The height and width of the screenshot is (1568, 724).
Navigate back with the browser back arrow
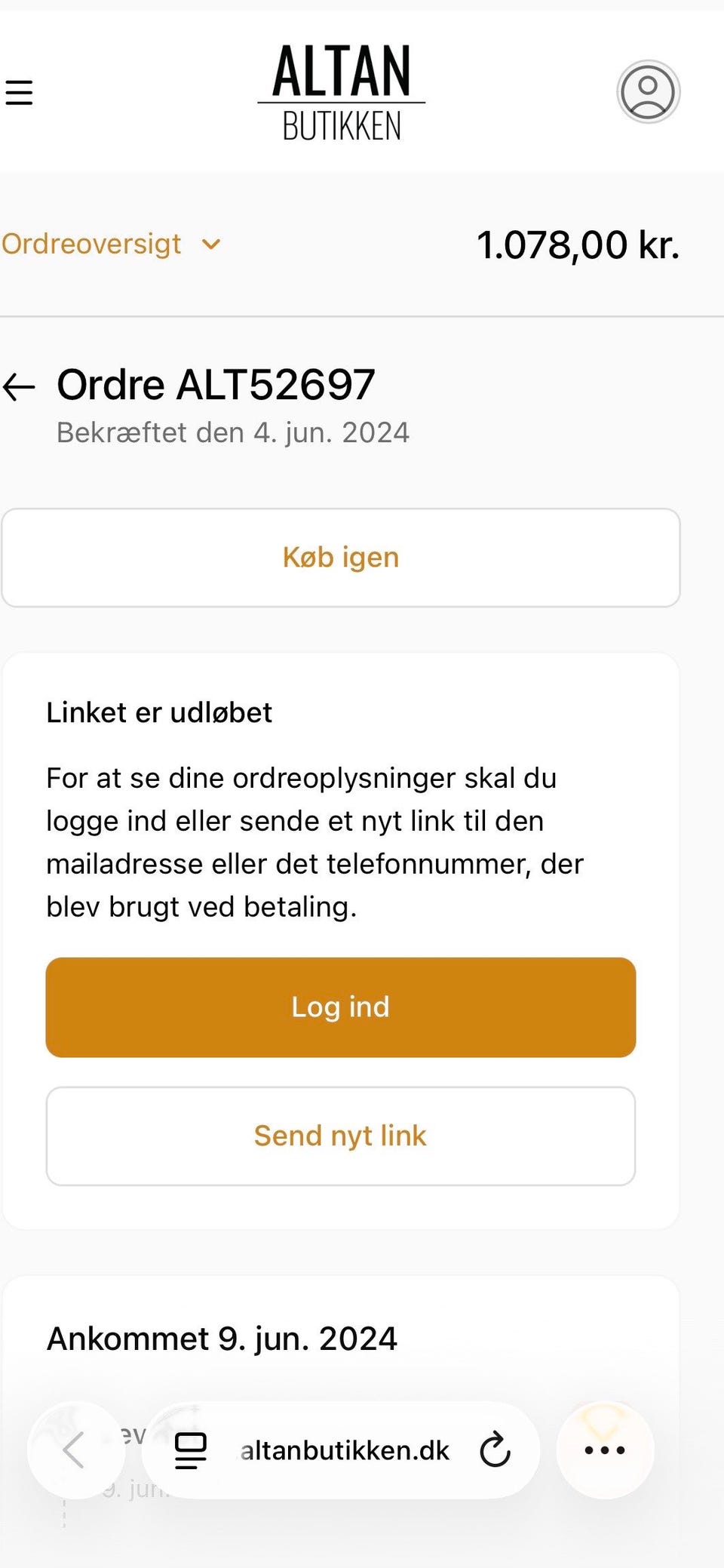click(75, 1450)
